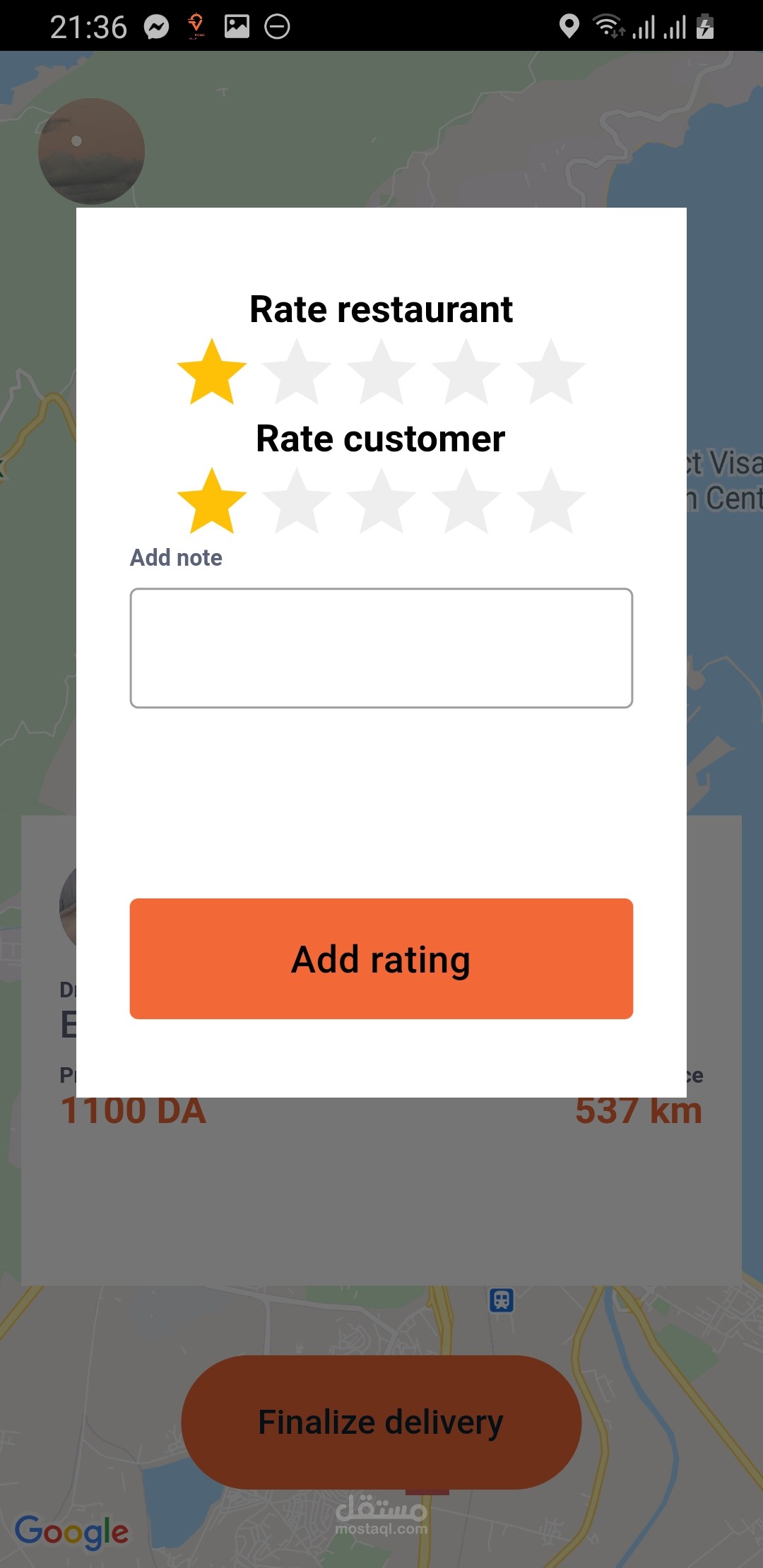The height and width of the screenshot is (1568, 763).
Task: Rate the restaurant three stars
Action: click(x=381, y=372)
